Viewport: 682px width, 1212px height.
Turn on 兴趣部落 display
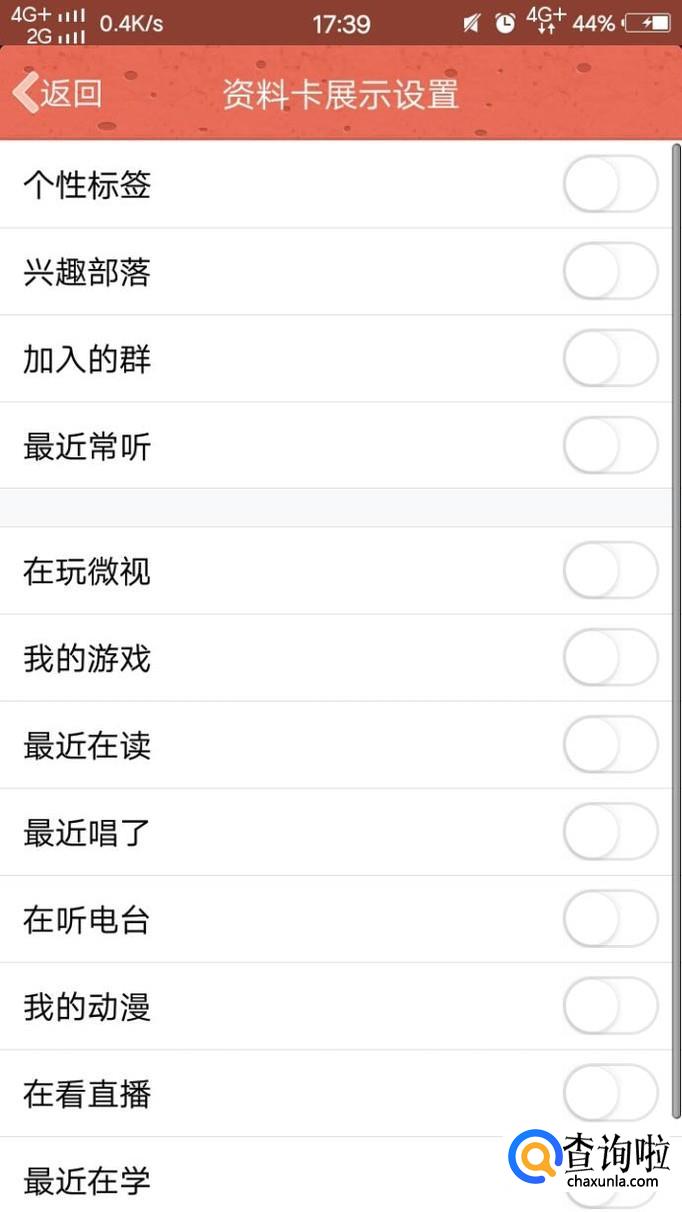click(x=610, y=272)
